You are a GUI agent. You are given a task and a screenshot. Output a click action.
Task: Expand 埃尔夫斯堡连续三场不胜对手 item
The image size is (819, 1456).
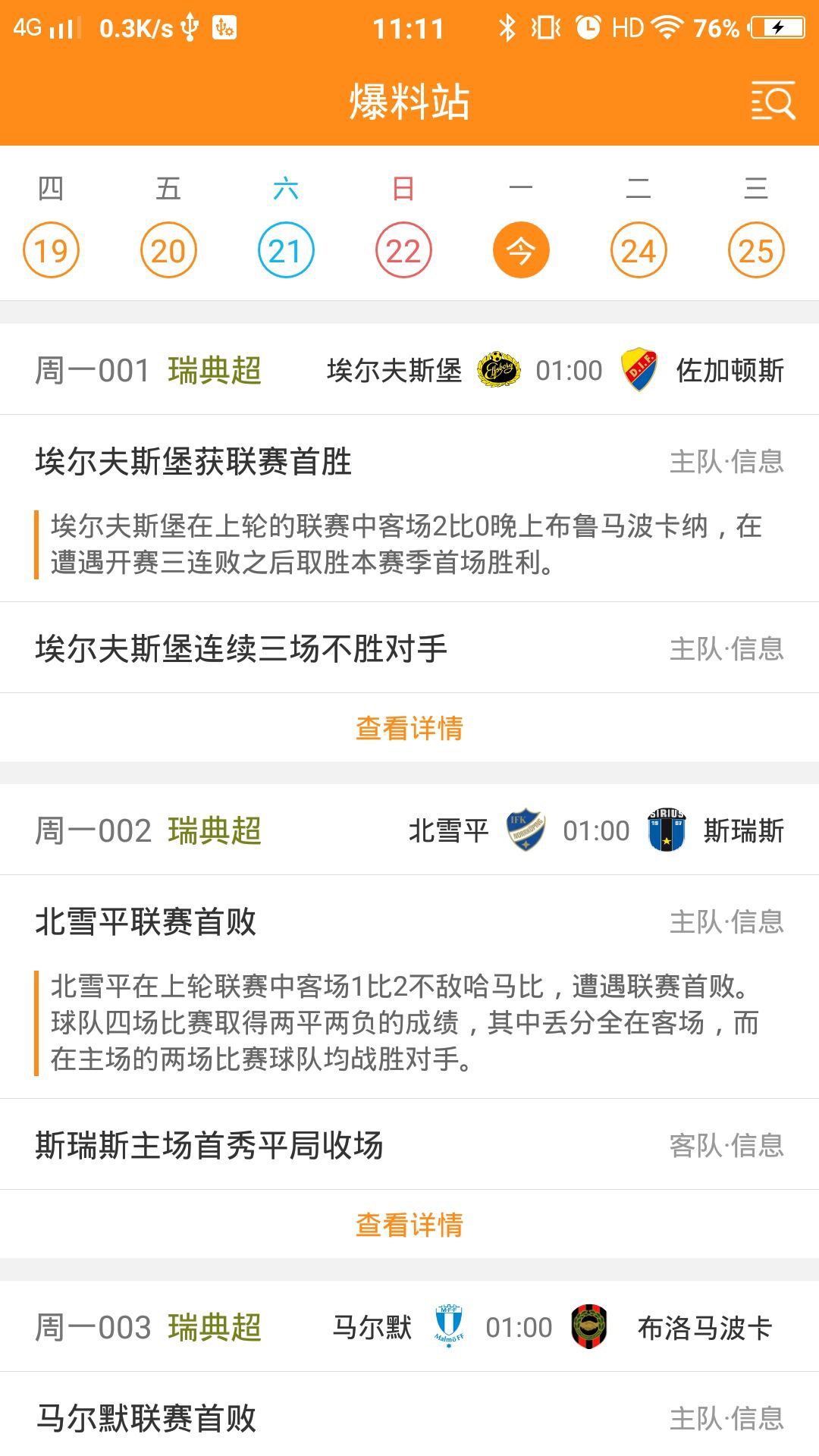pyautogui.click(x=409, y=648)
